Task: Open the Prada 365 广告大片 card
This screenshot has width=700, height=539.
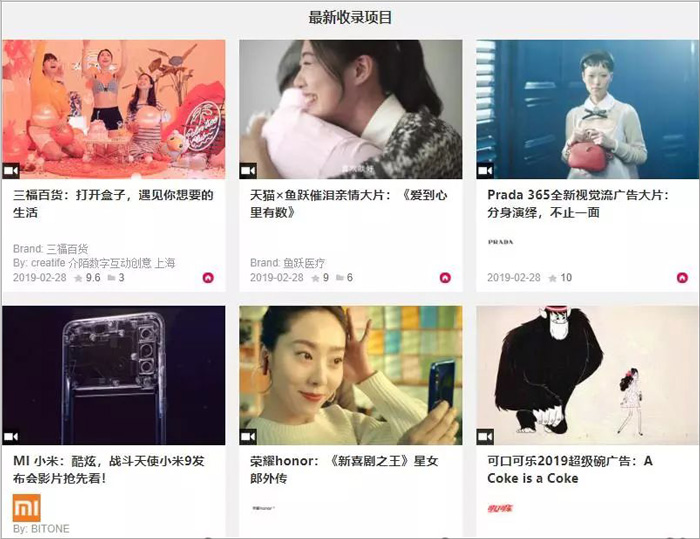Action: (x=587, y=110)
